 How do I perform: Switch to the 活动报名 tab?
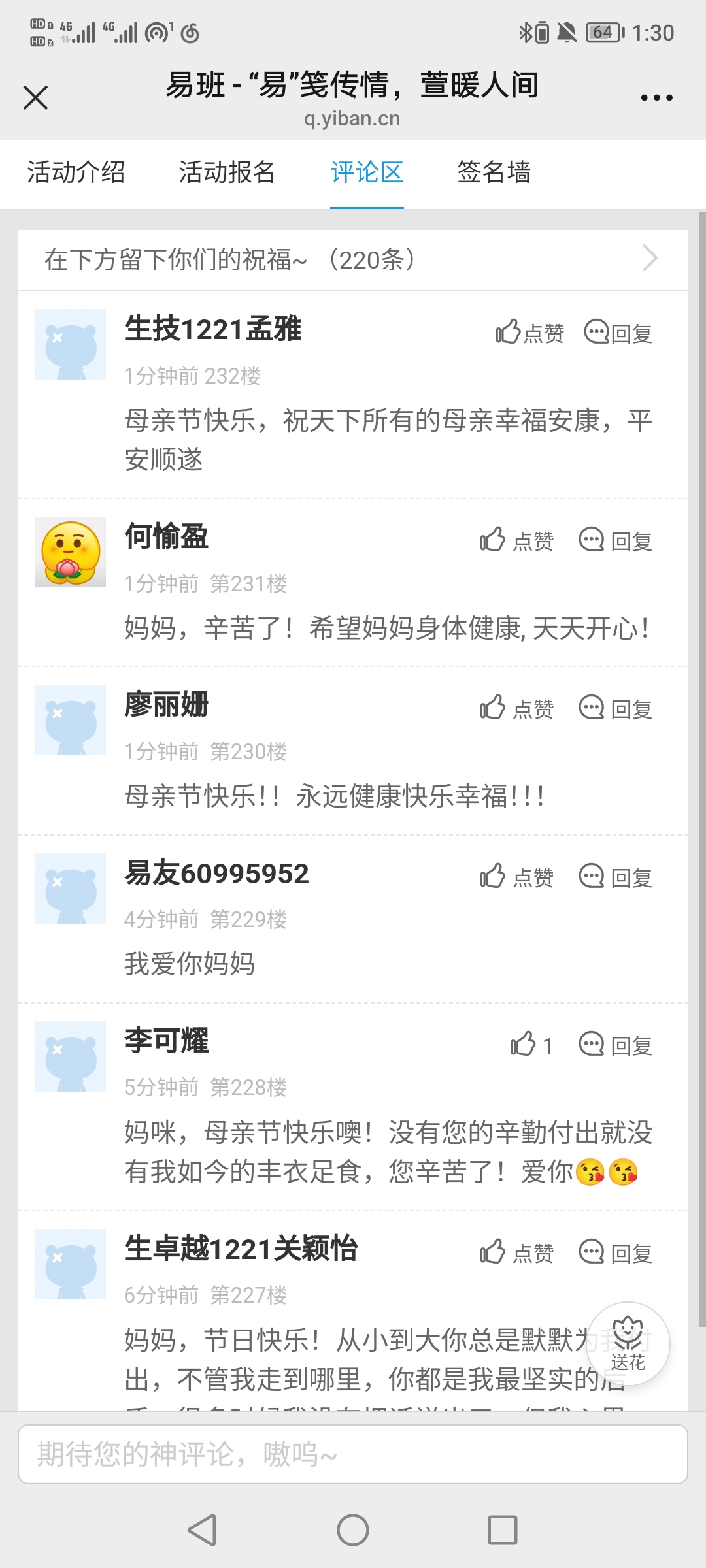tap(227, 172)
